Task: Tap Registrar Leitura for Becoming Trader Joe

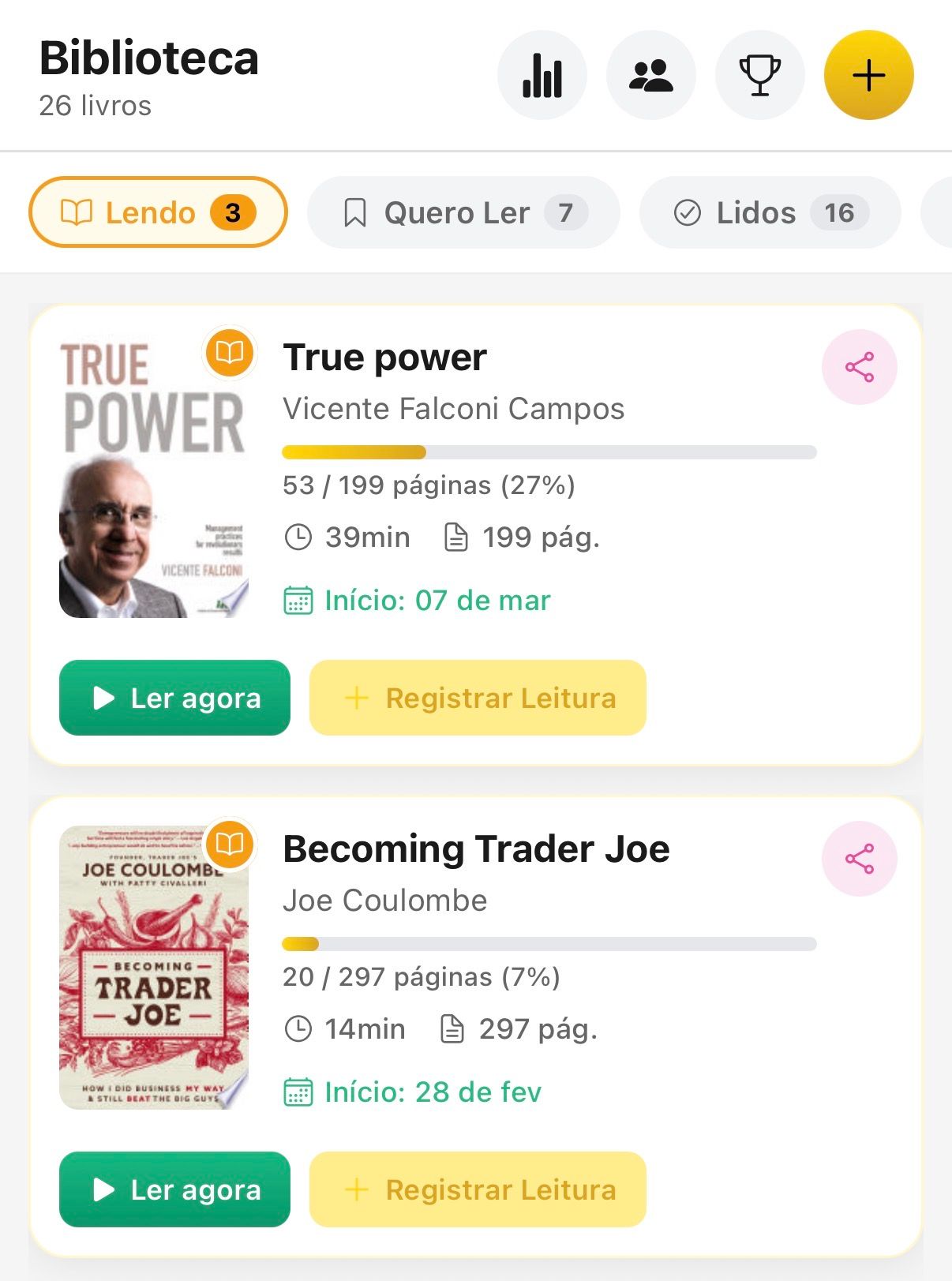Action: point(478,1189)
